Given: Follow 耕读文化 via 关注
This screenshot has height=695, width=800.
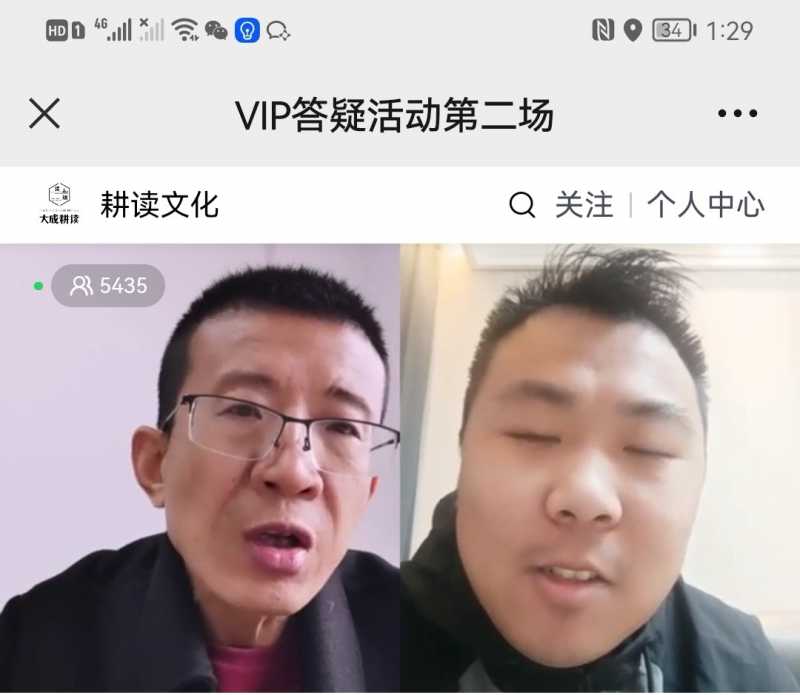Looking at the screenshot, I should point(584,206).
